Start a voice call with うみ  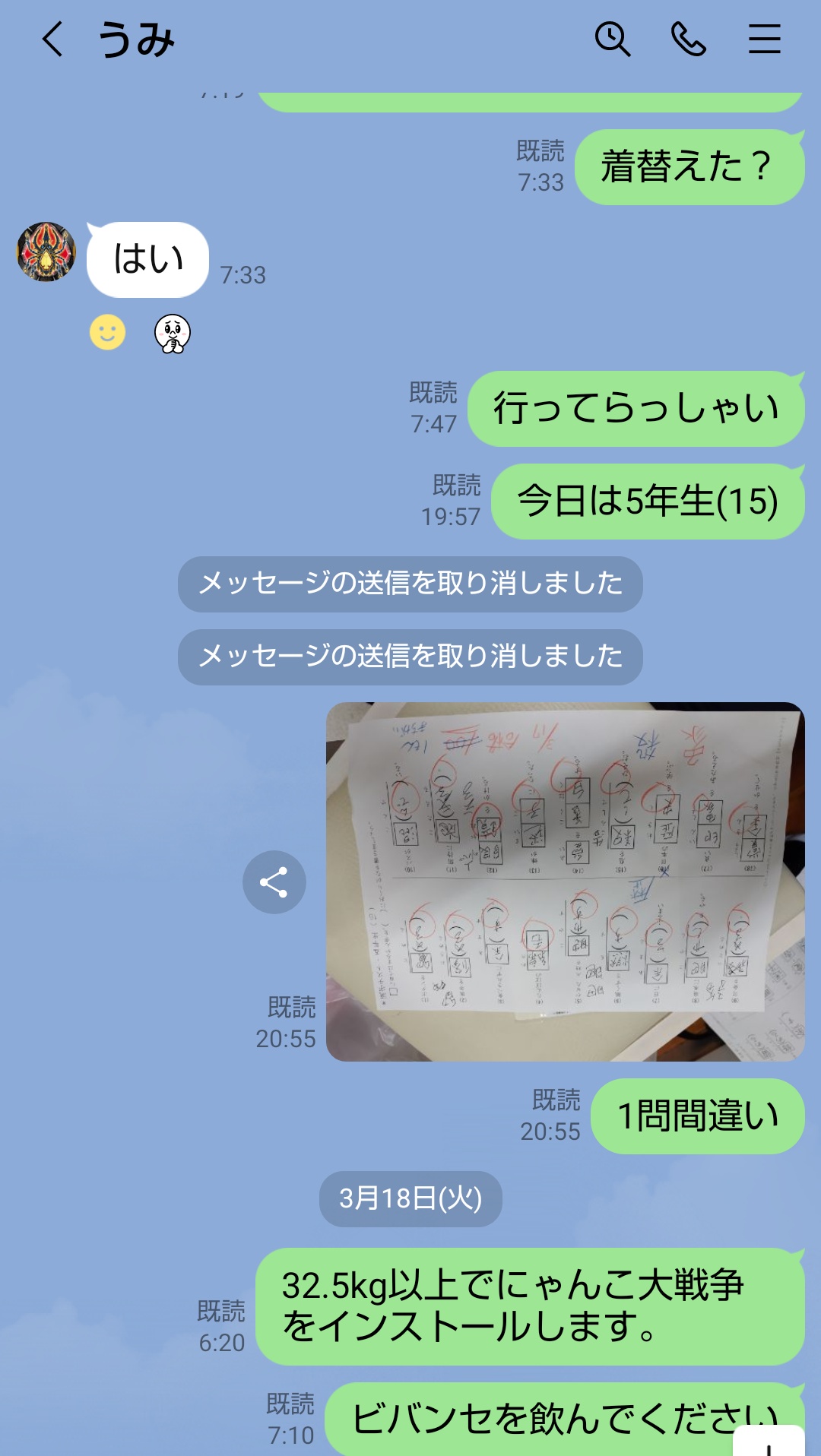(x=689, y=40)
